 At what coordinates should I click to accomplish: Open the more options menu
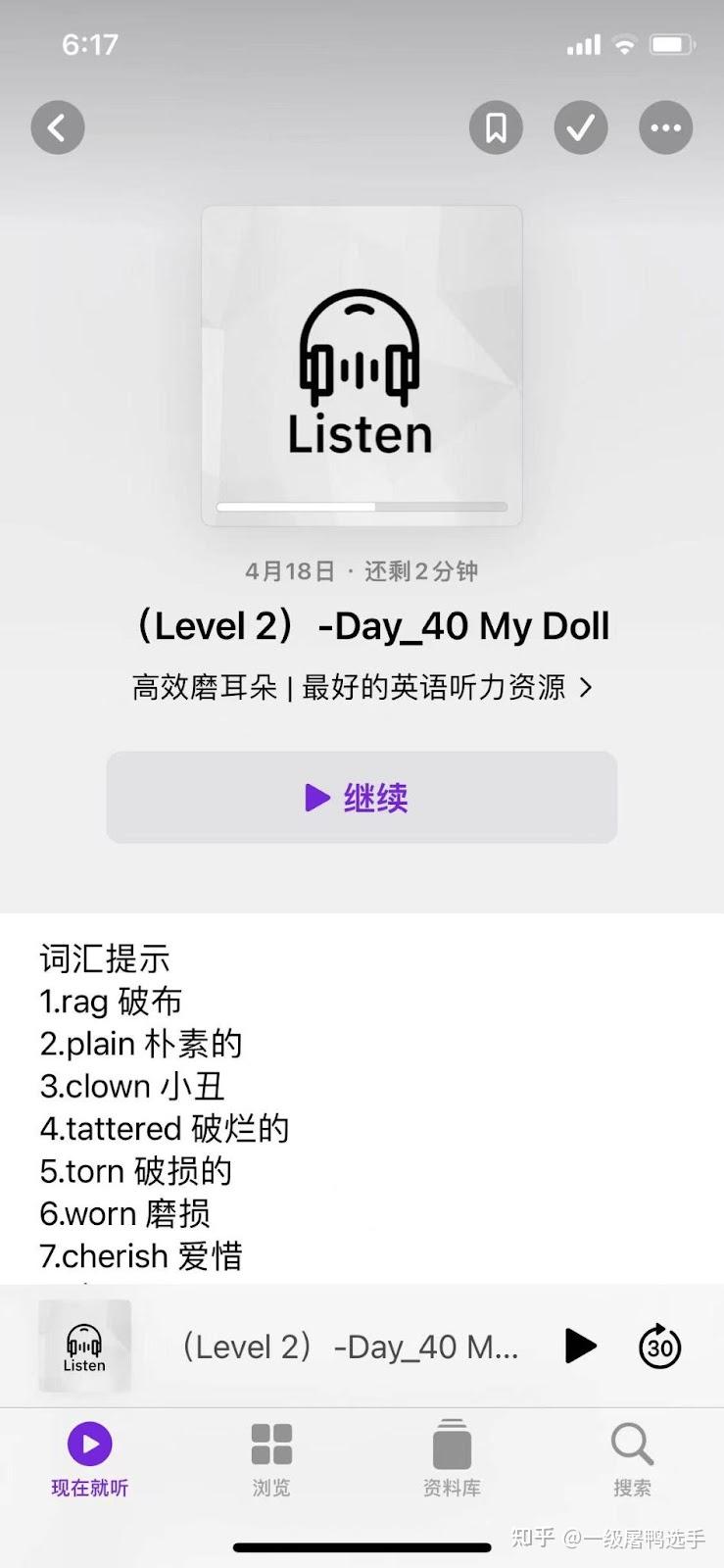tap(666, 127)
